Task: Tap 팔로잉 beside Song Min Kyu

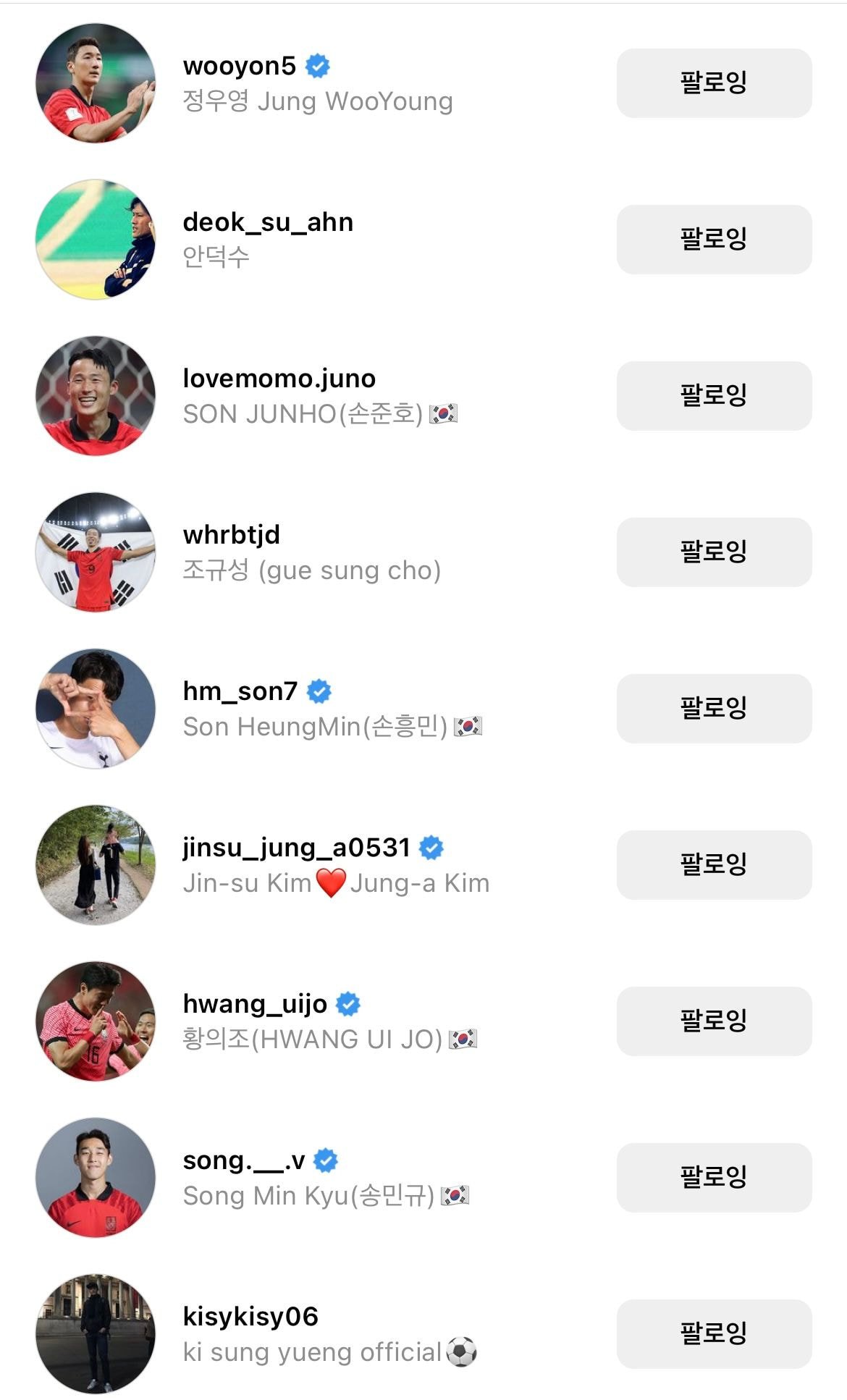Action: 713,1178
